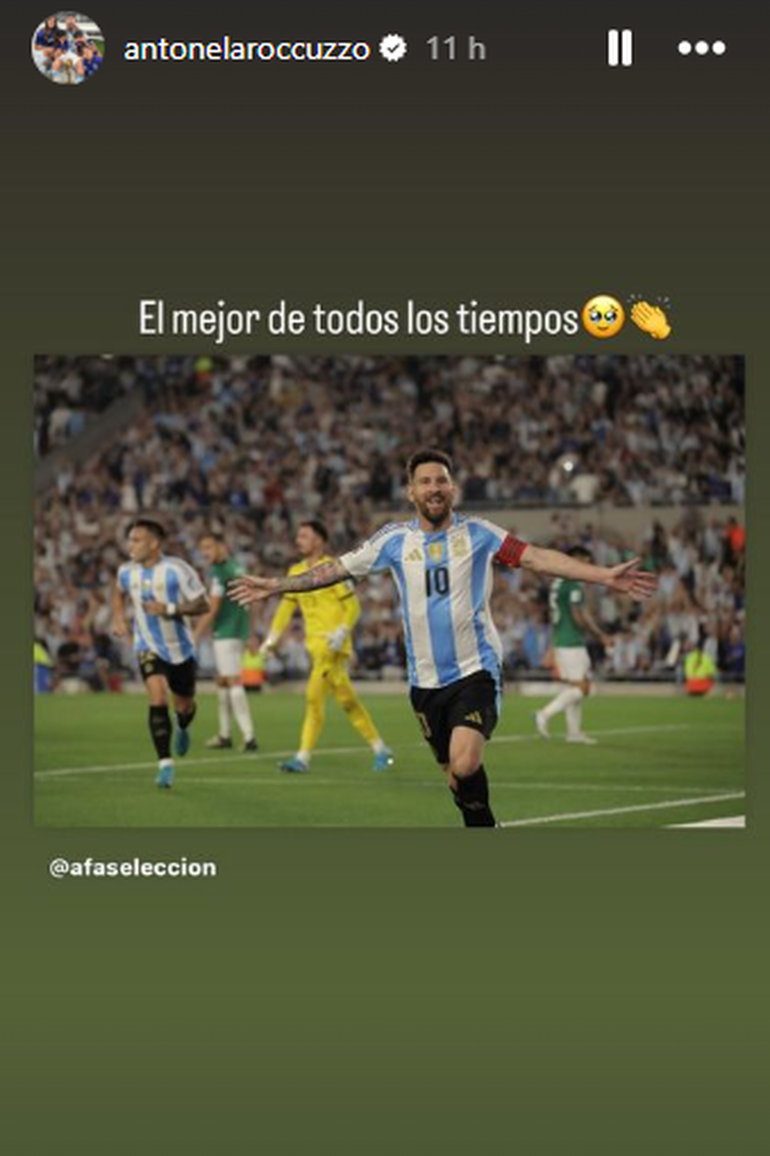
Task: Open the @afaseleccion mention
Action: (x=133, y=868)
